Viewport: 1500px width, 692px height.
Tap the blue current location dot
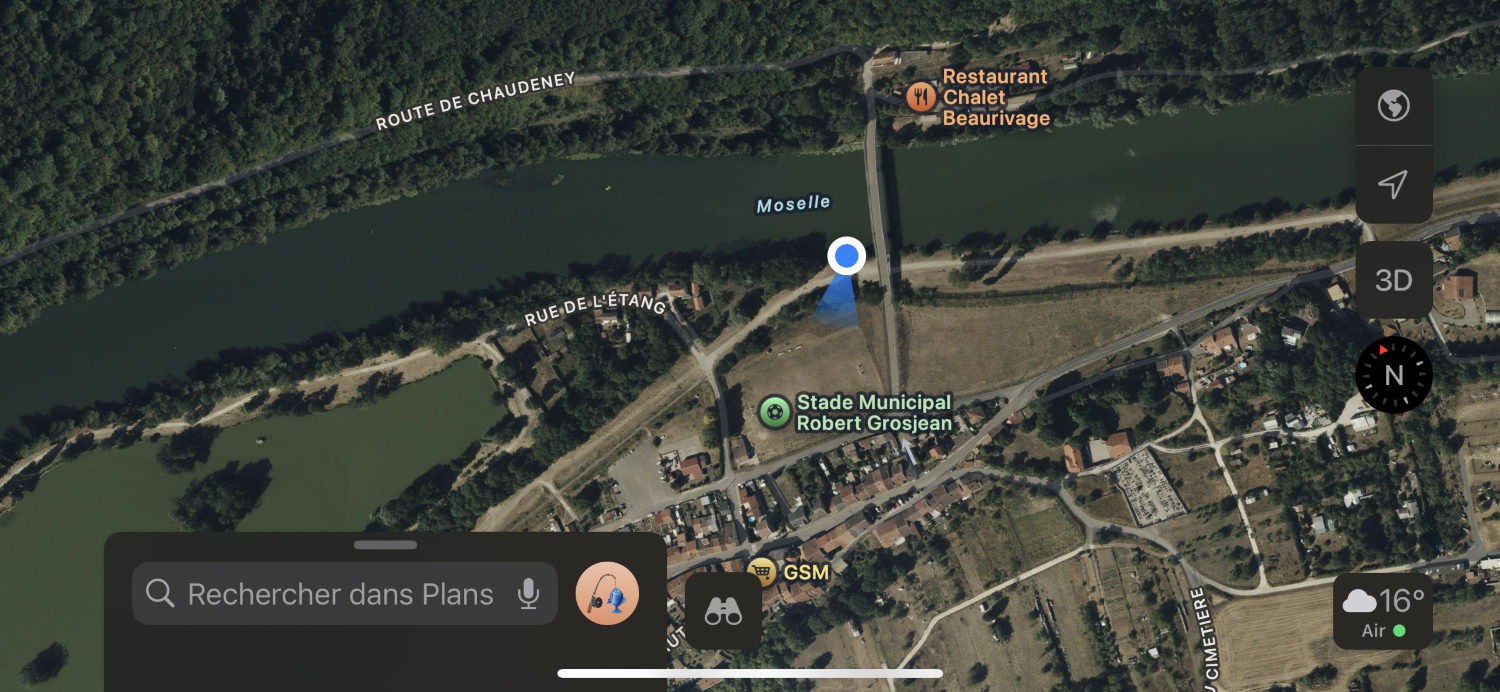(847, 256)
